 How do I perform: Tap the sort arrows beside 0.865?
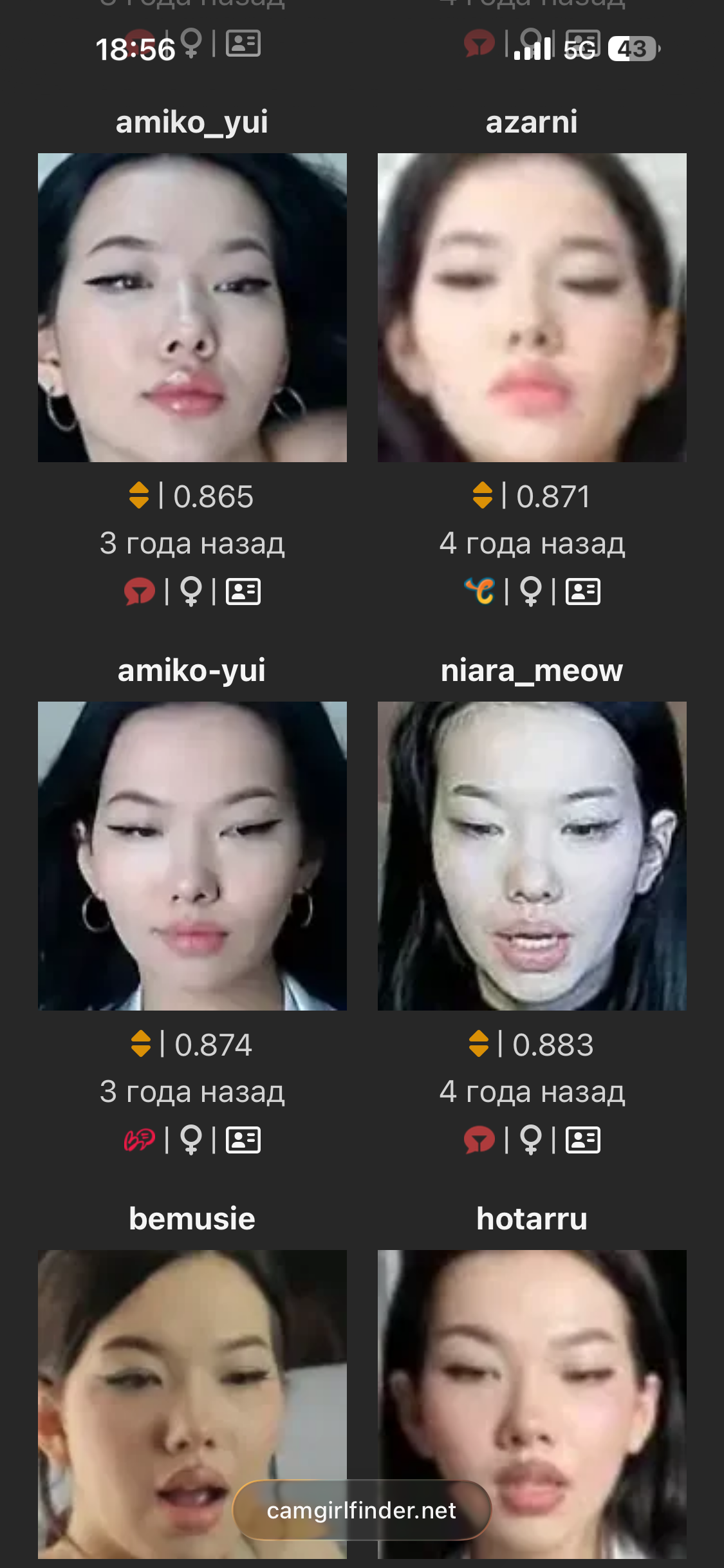click(139, 496)
